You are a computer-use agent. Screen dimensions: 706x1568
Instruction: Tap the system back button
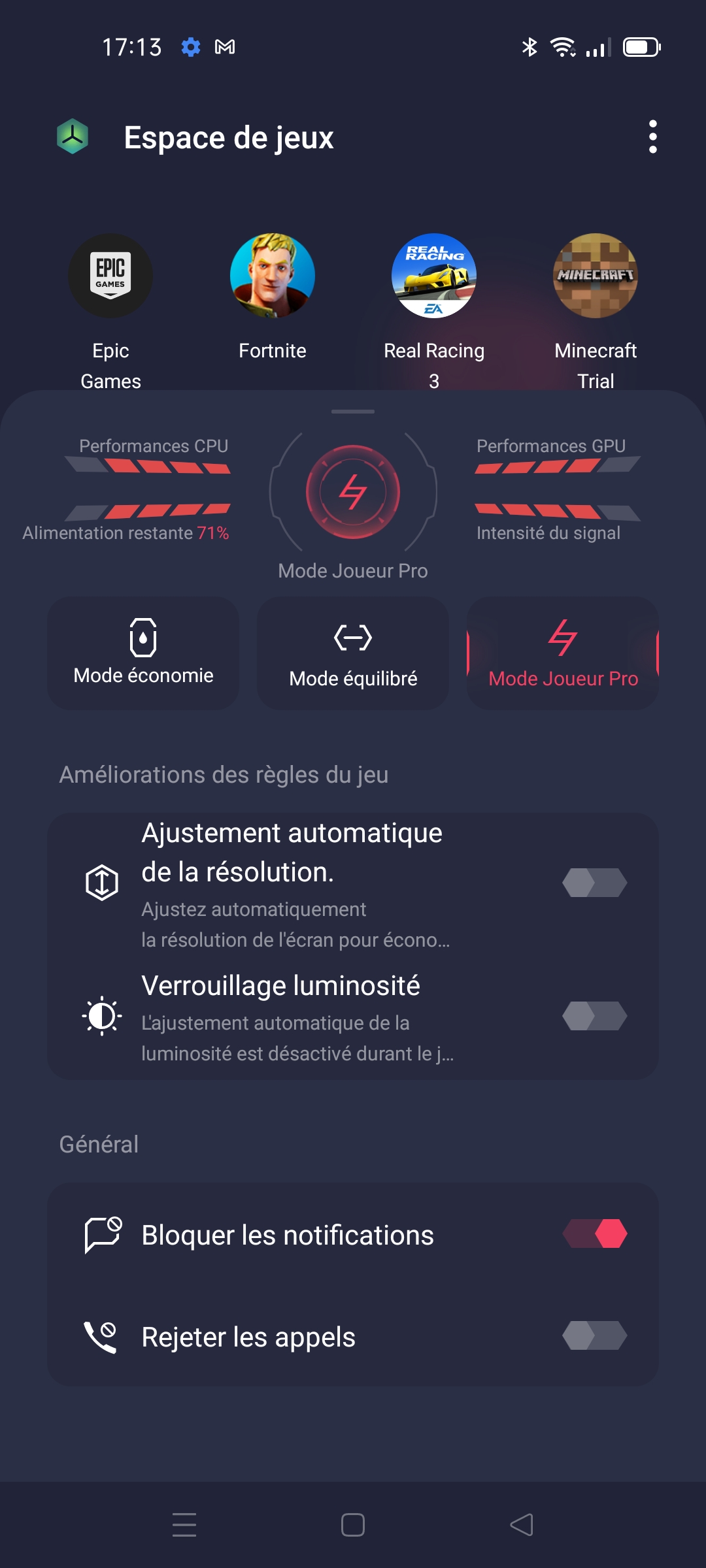(x=522, y=1525)
